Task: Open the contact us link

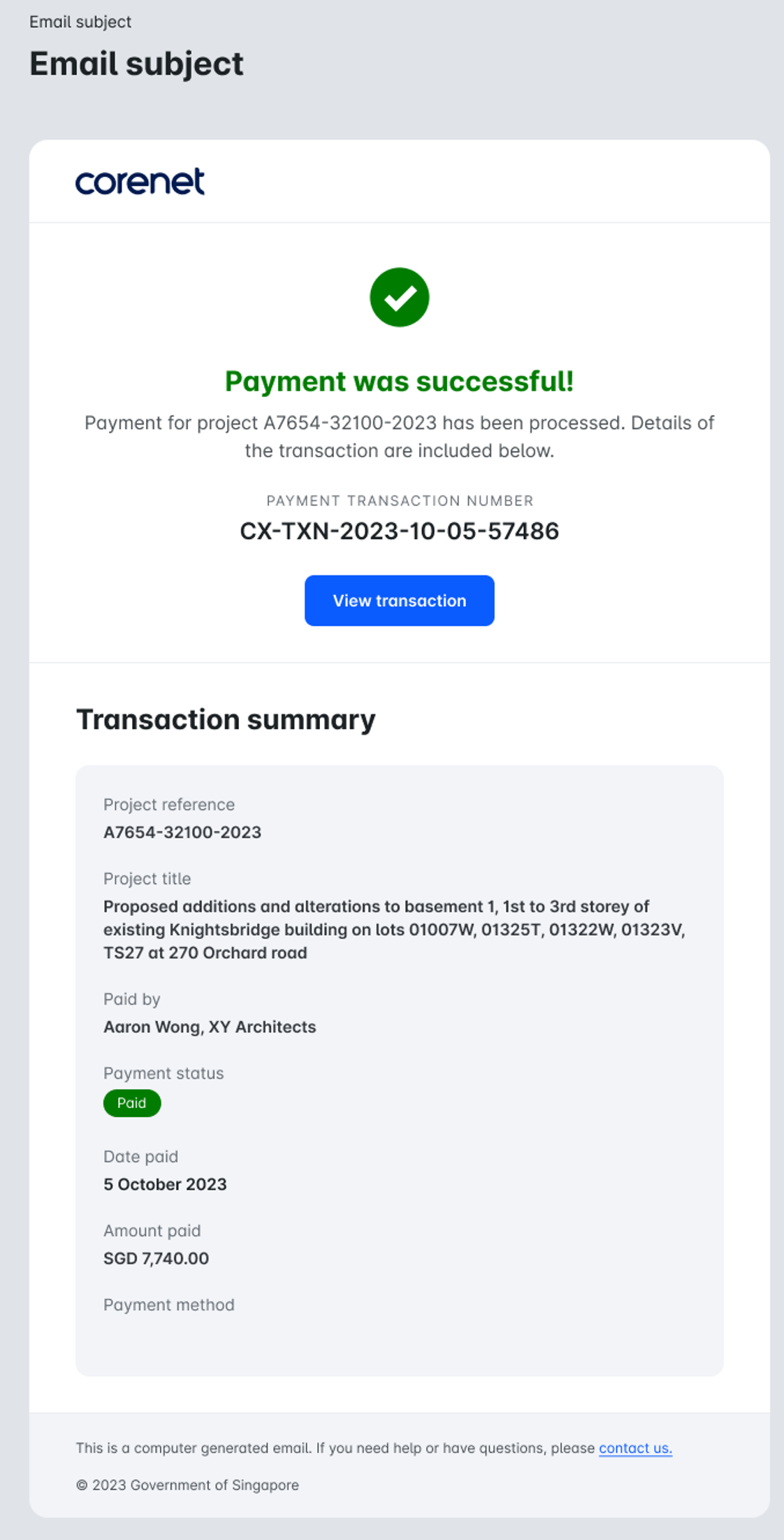Action: point(634,1448)
